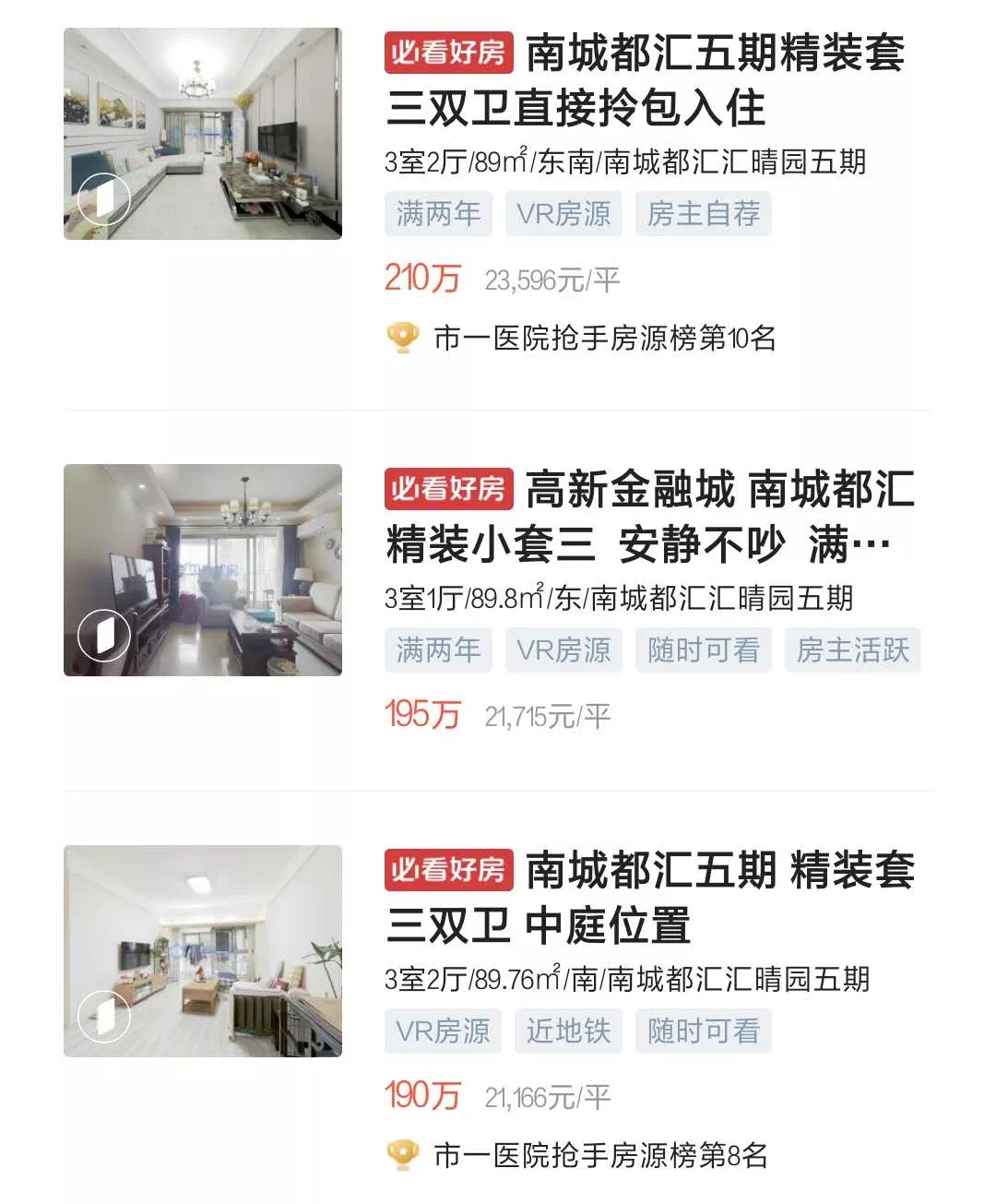Image resolution: width=996 pixels, height=1204 pixels.
Task: Open the 210万 南城都汇五期精装套三 listing
Action: pos(644,81)
